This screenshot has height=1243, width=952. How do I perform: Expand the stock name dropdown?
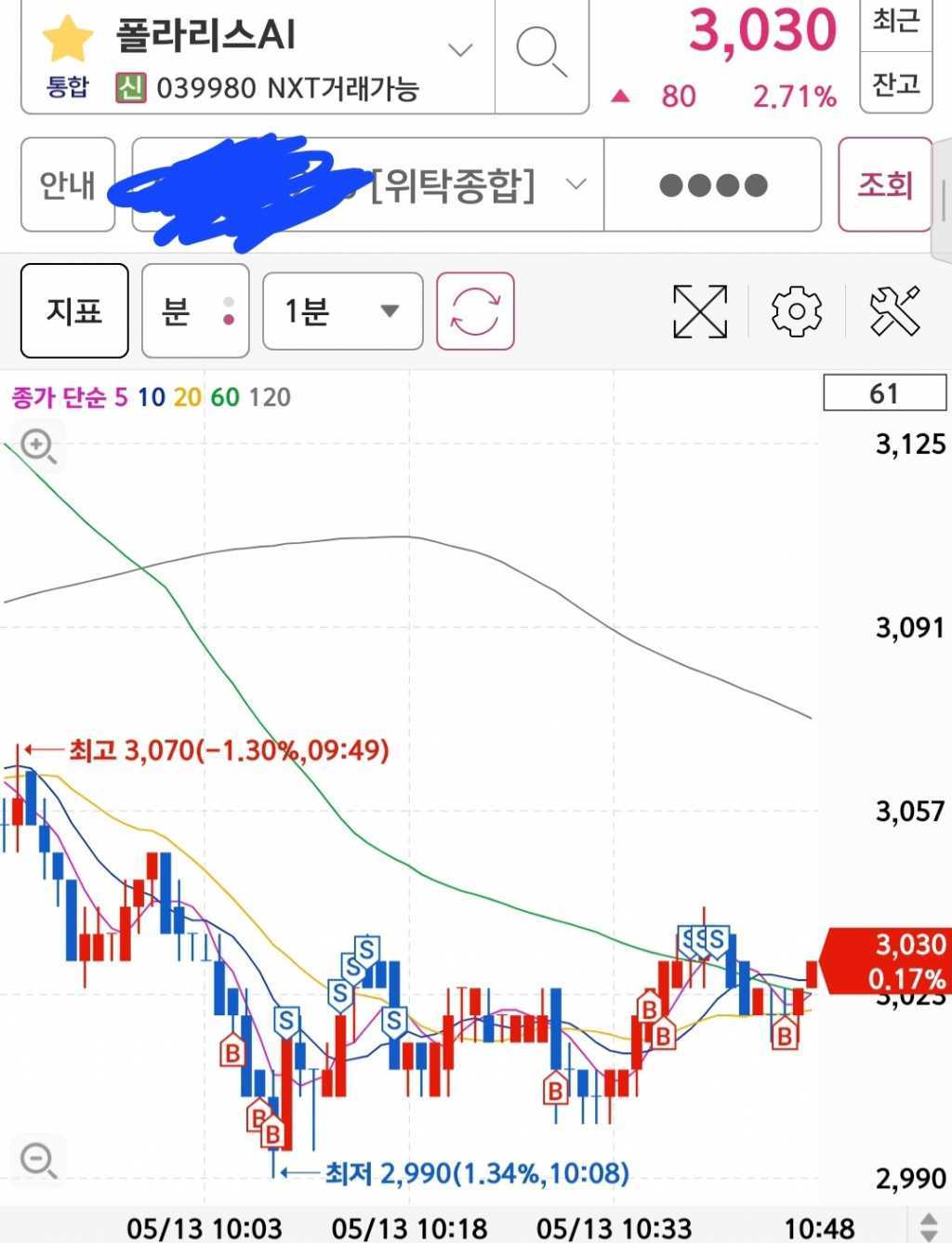(x=460, y=48)
